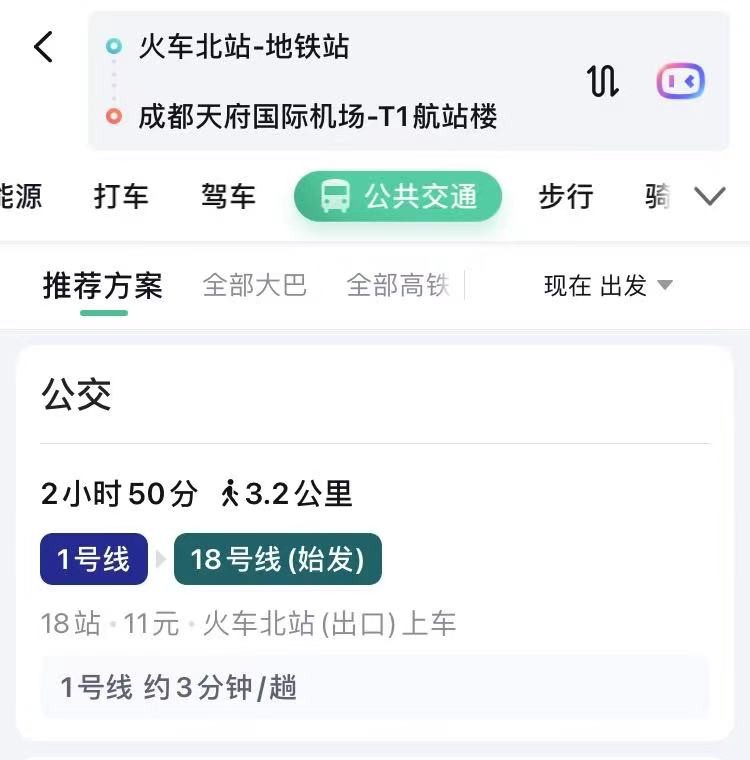The height and width of the screenshot is (760, 750).
Task: Open the 现在出发 departure time dropdown
Action: (608, 286)
